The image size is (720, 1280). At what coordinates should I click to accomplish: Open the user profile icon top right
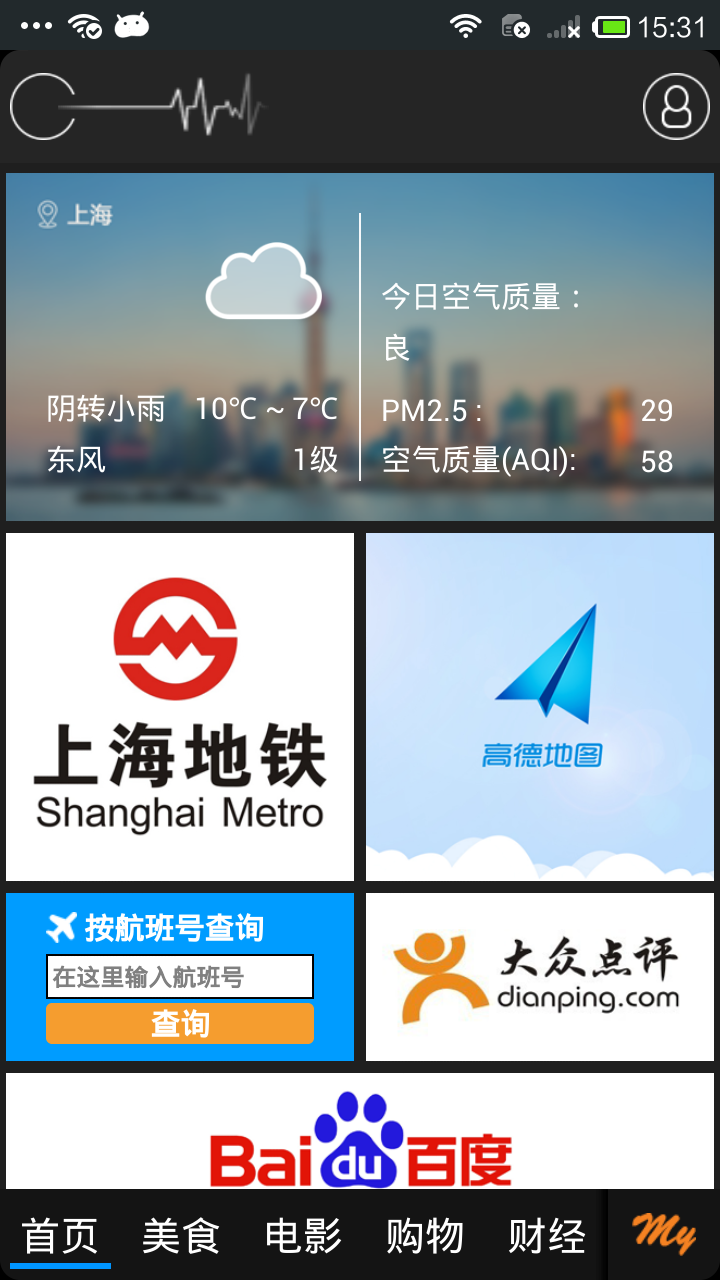pos(675,105)
